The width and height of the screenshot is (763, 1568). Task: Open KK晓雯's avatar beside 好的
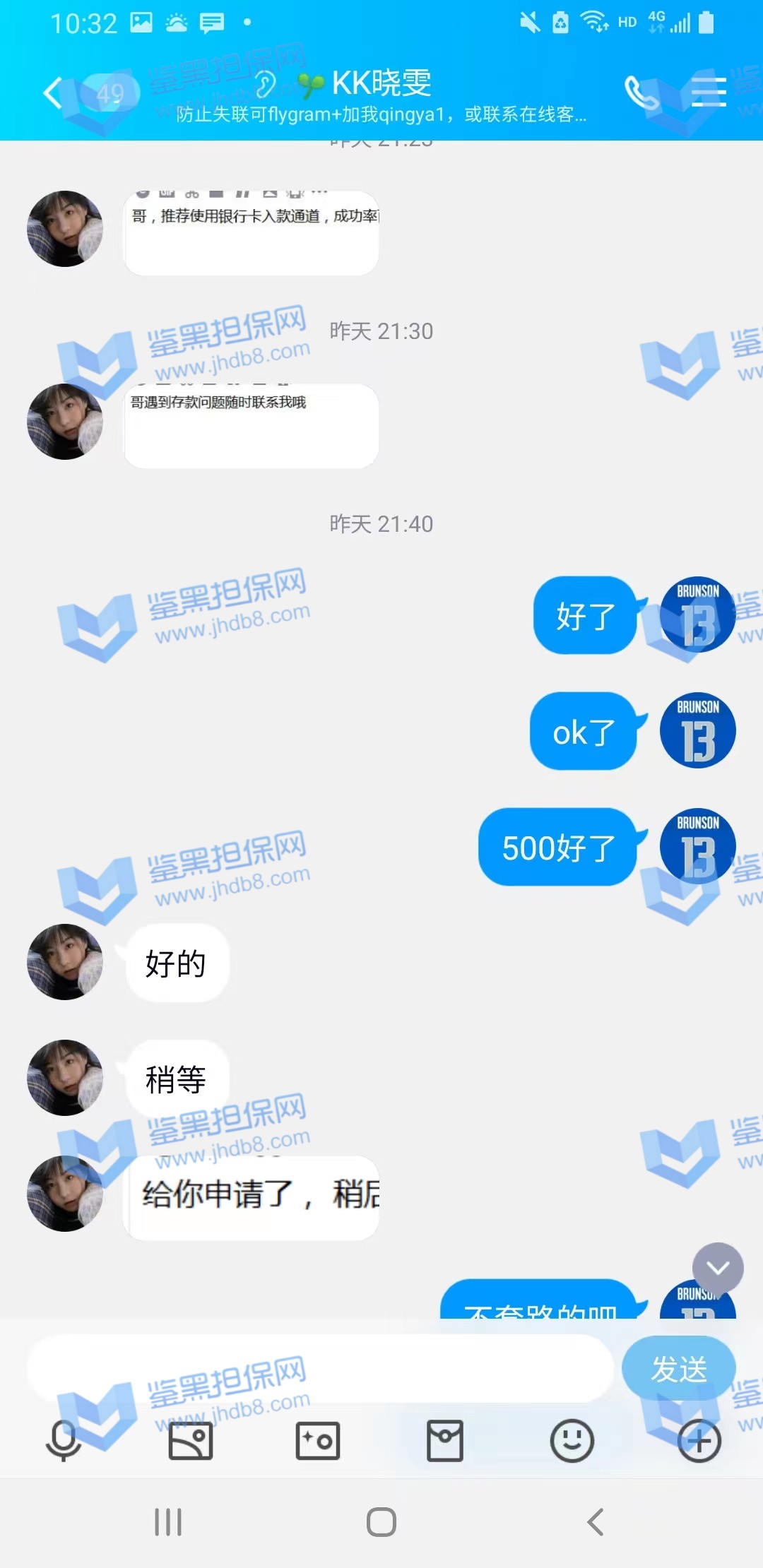click(65, 962)
